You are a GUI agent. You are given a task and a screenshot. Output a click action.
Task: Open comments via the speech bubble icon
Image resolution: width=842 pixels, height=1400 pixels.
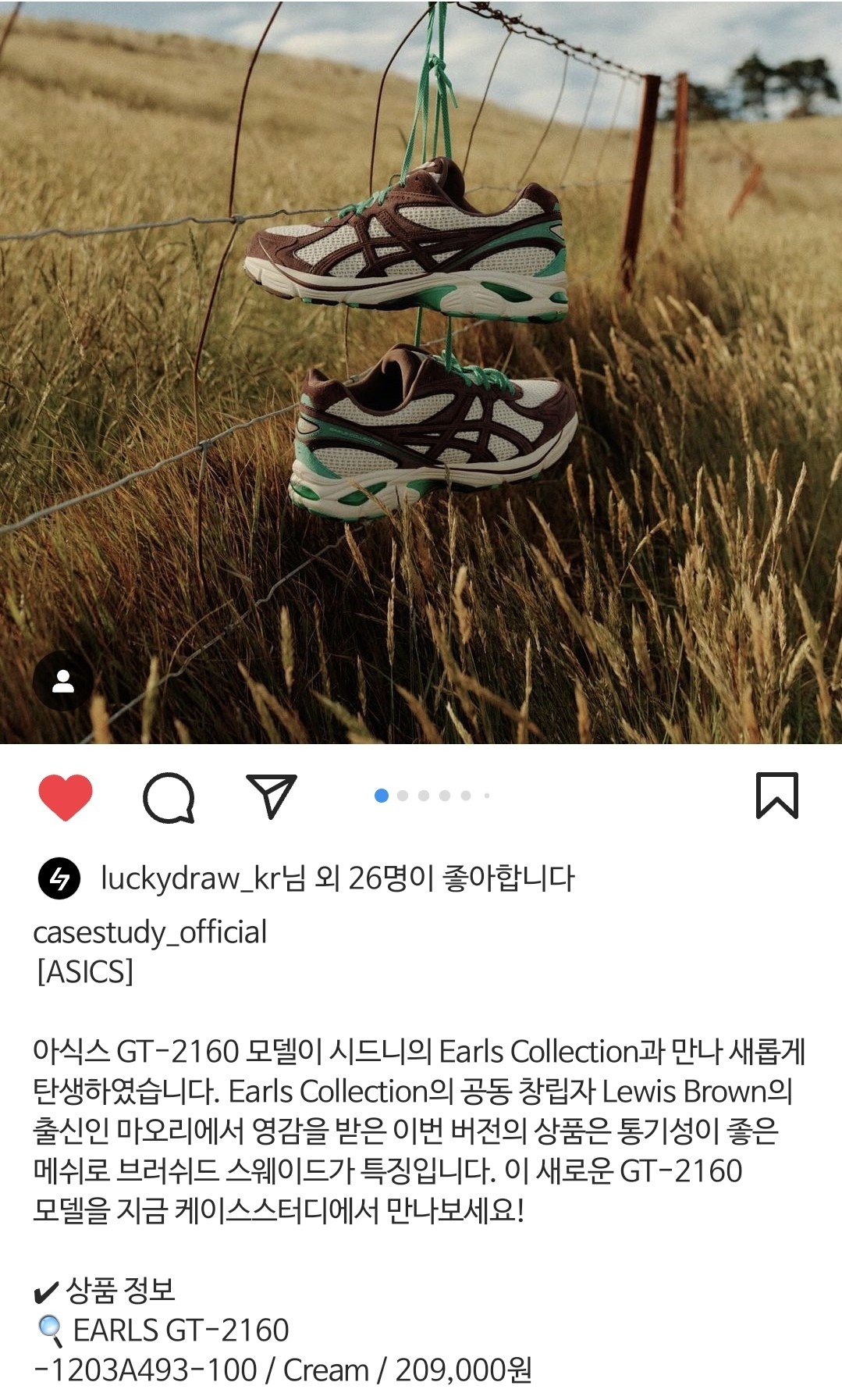pos(169,797)
